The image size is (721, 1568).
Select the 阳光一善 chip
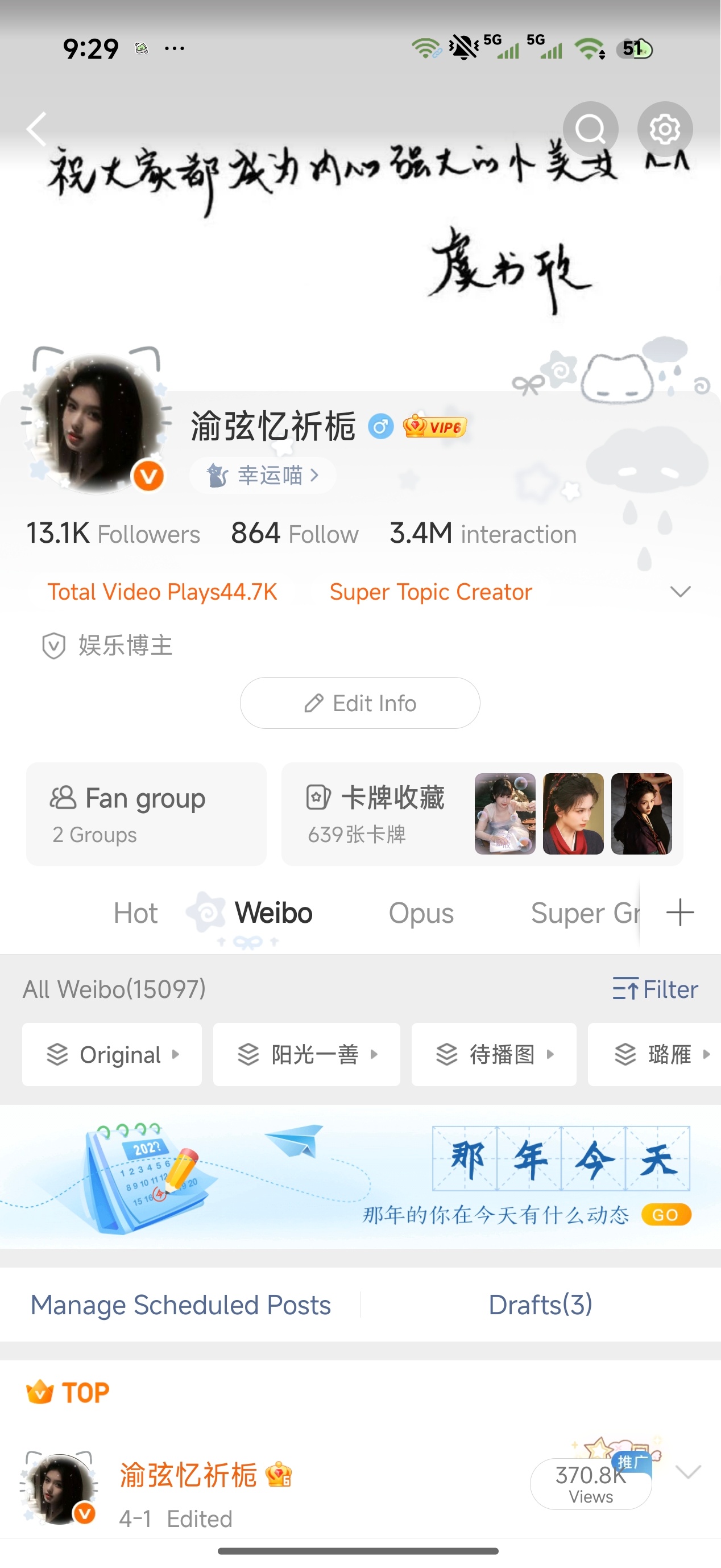pyautogui.click(x=306, y=1054)
